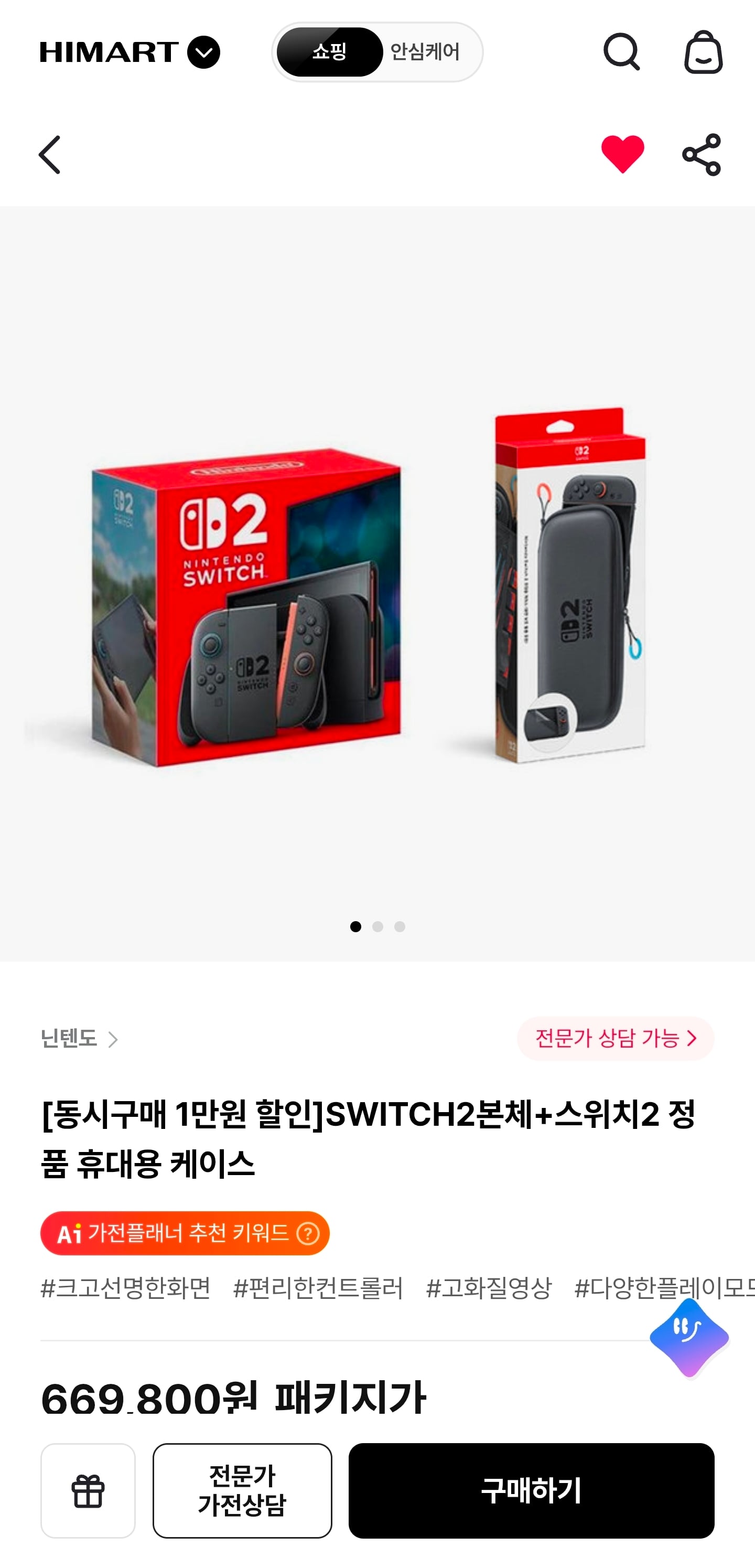Open search on the Himart app
Screen dimensions: 755x1568
coord(622,54)
